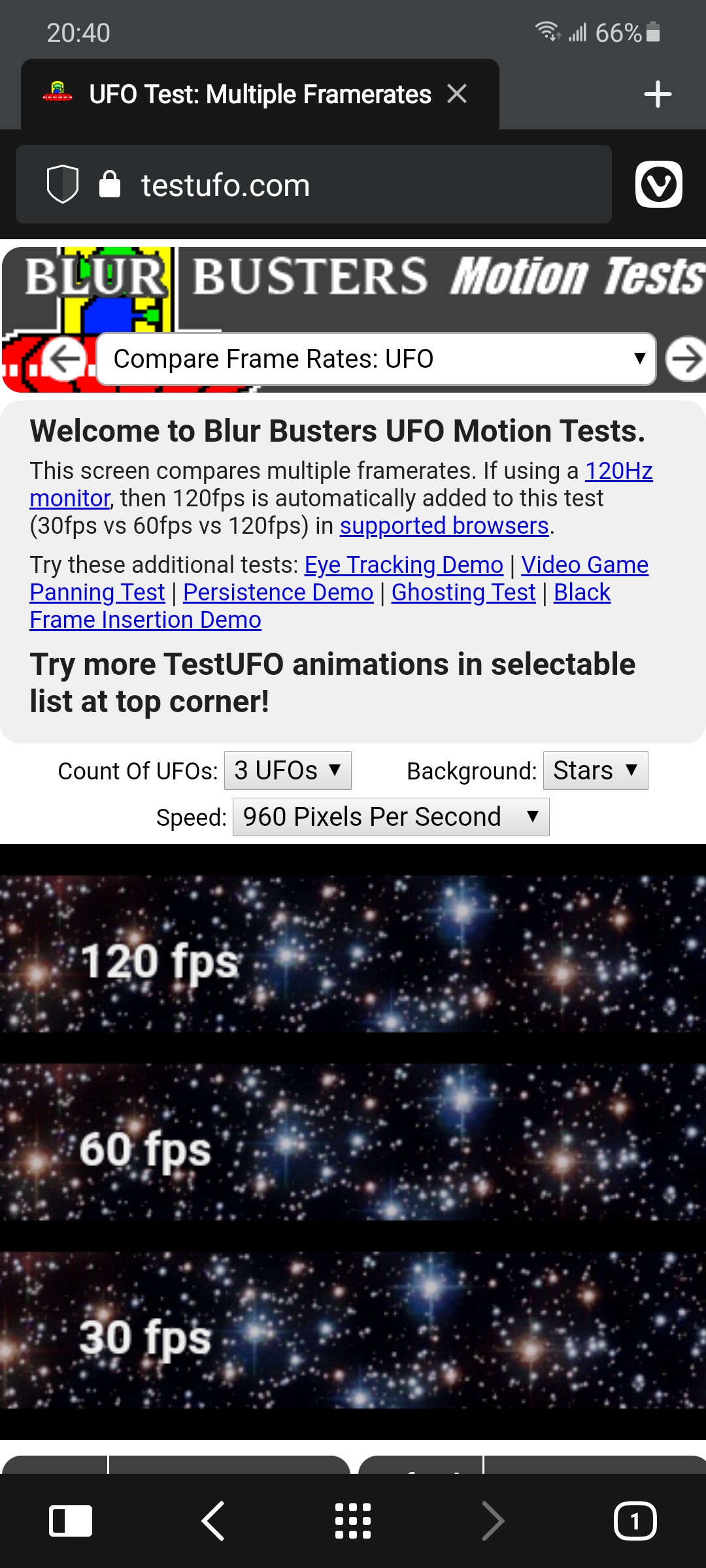Tap the back navigation arrow
Image resolution: width=706 pixels, height=1568 pixels.
click(212, 1520)
